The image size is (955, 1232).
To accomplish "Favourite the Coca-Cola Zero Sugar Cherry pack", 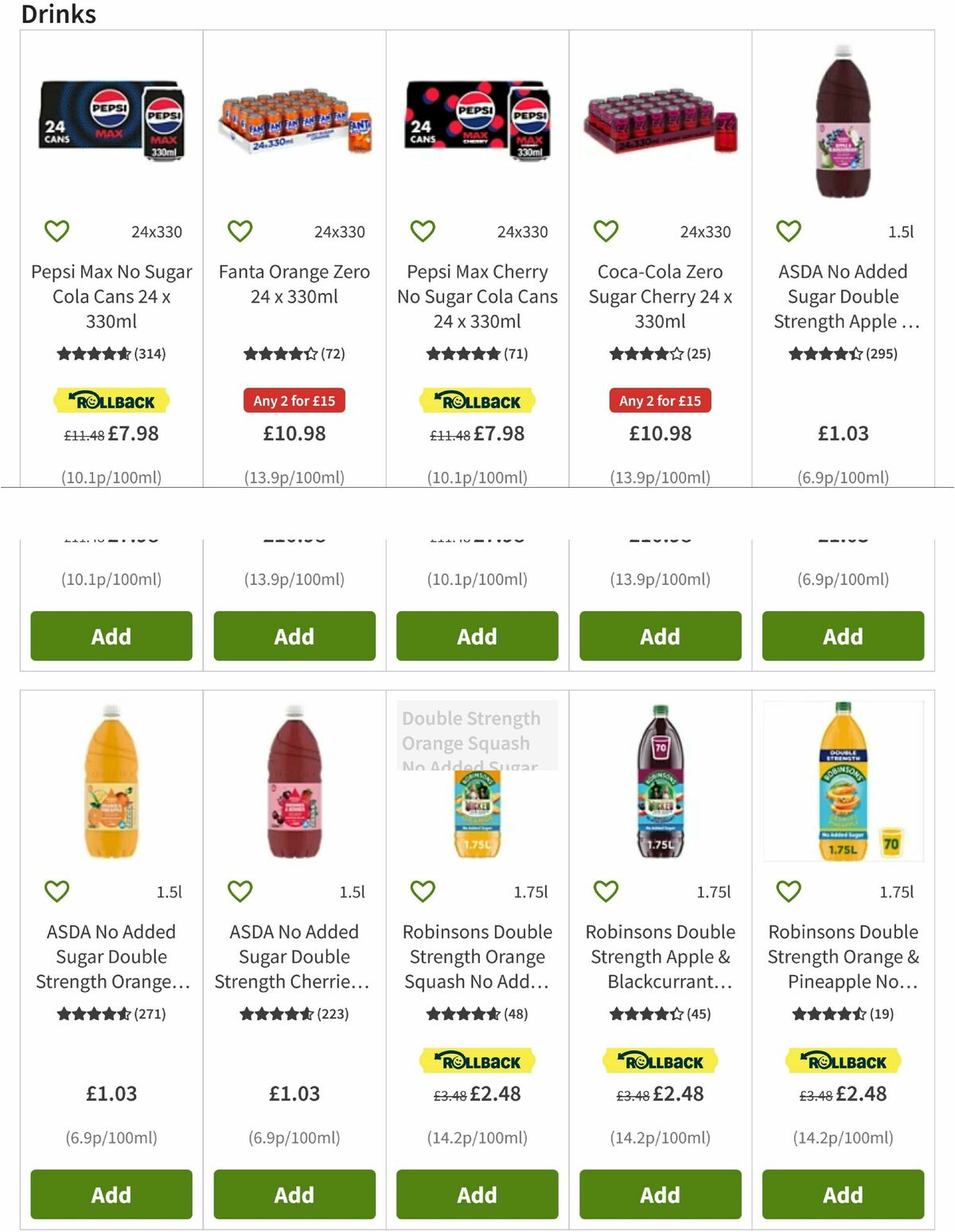I will 605,230.
